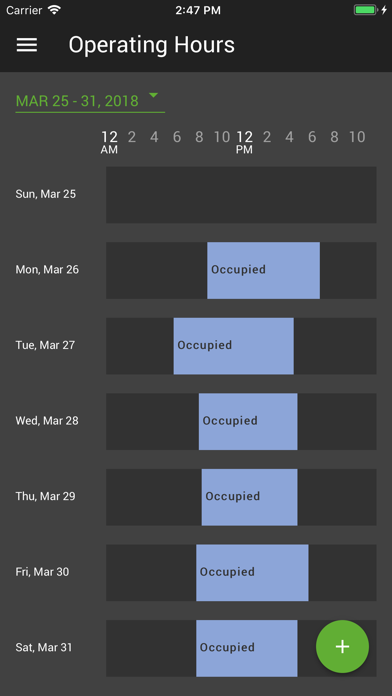This screenshot has width=392, height=696.
Task: Tap the empty Sun, Mar 25 schedule bar
Action: [241, 195]
